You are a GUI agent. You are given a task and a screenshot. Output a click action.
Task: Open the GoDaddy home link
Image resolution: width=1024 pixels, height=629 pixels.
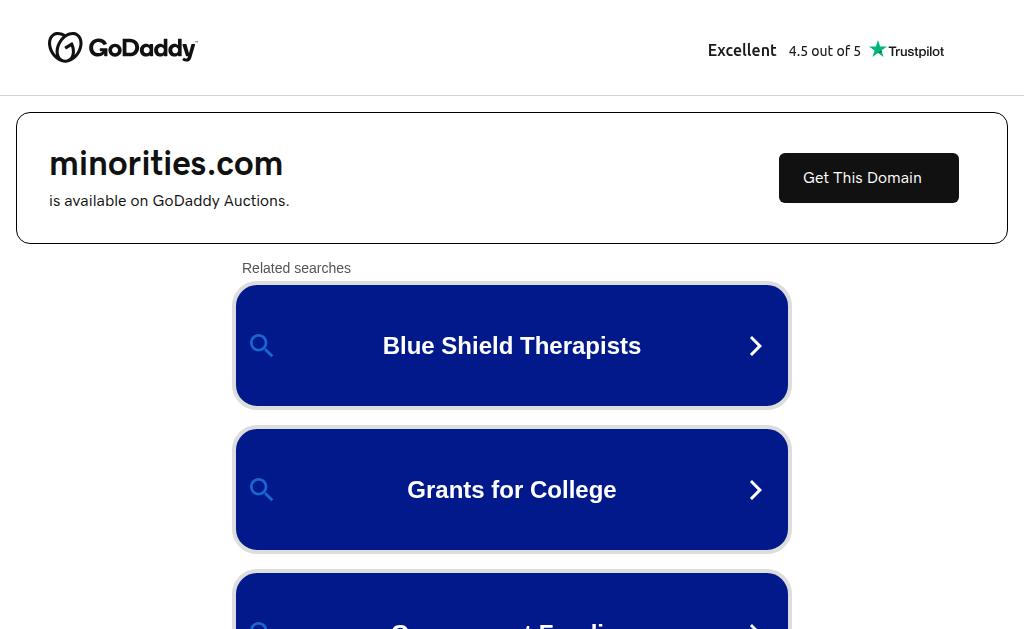123,48
